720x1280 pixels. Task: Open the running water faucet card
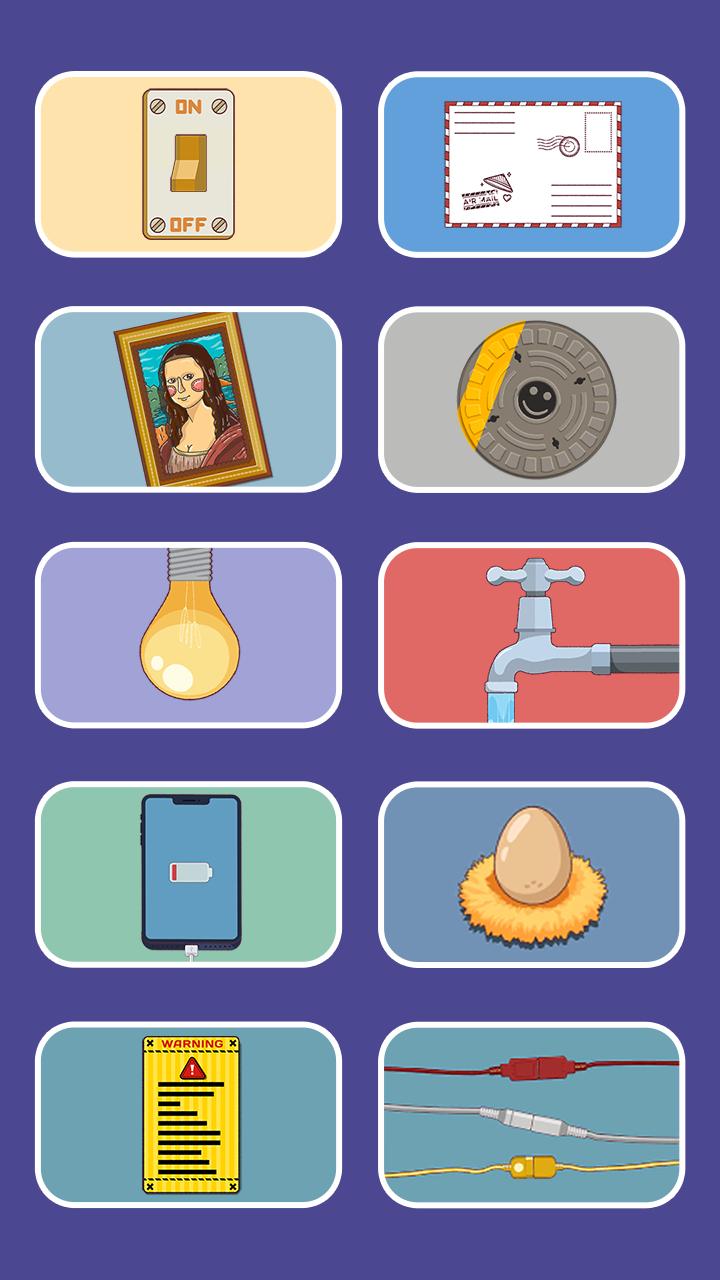(x=531, y=635)
